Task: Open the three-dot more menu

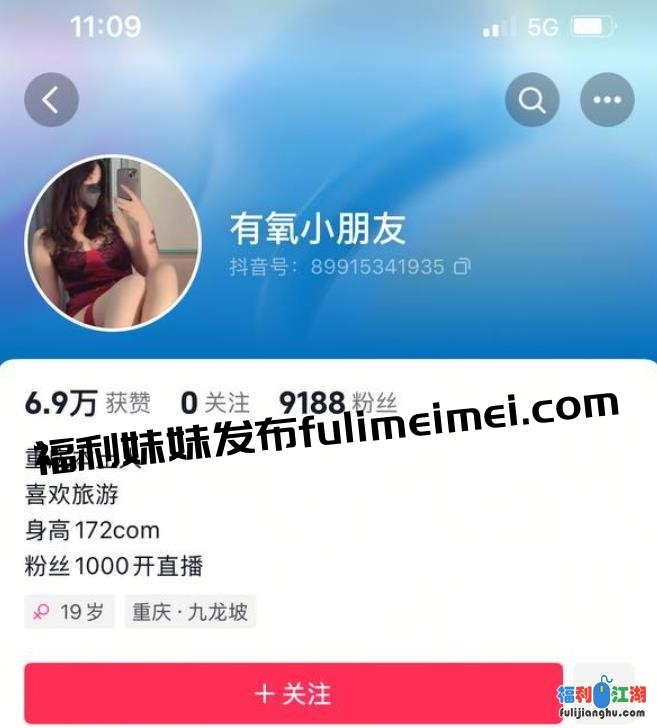Action: coord(607,100)
